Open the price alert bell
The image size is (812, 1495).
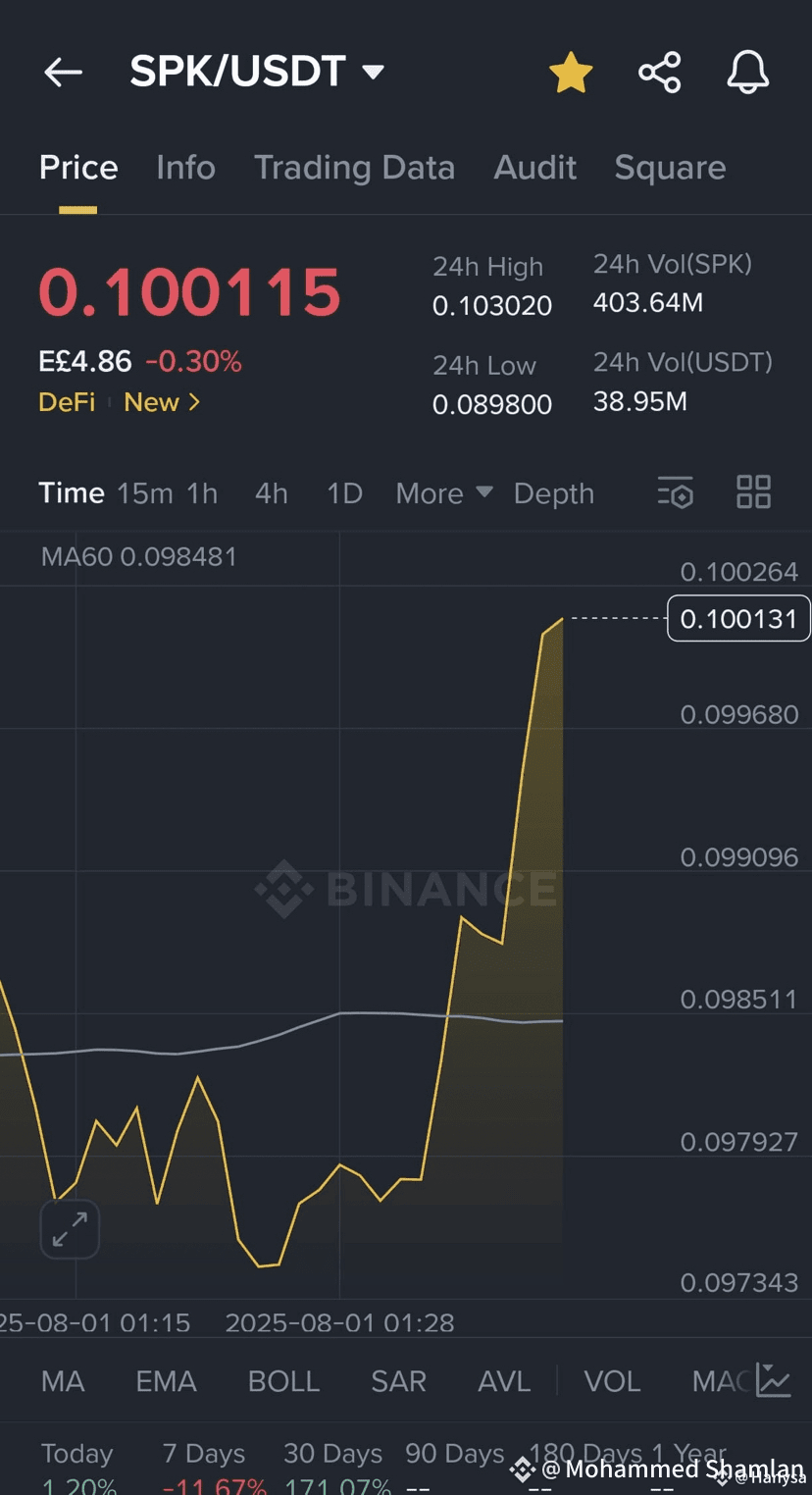747,73
